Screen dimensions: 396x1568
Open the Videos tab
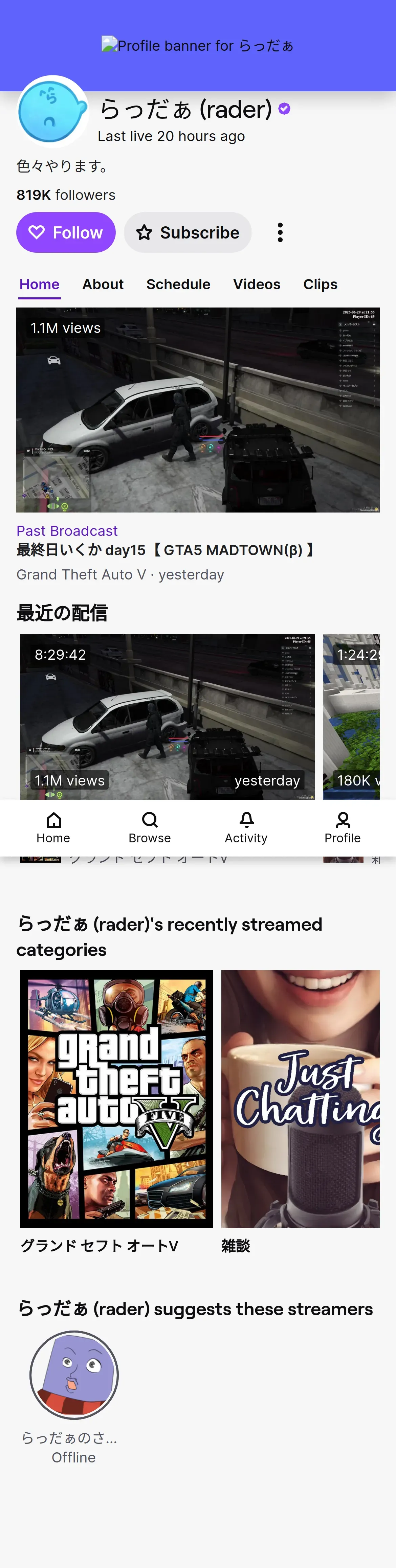point(257,284)
